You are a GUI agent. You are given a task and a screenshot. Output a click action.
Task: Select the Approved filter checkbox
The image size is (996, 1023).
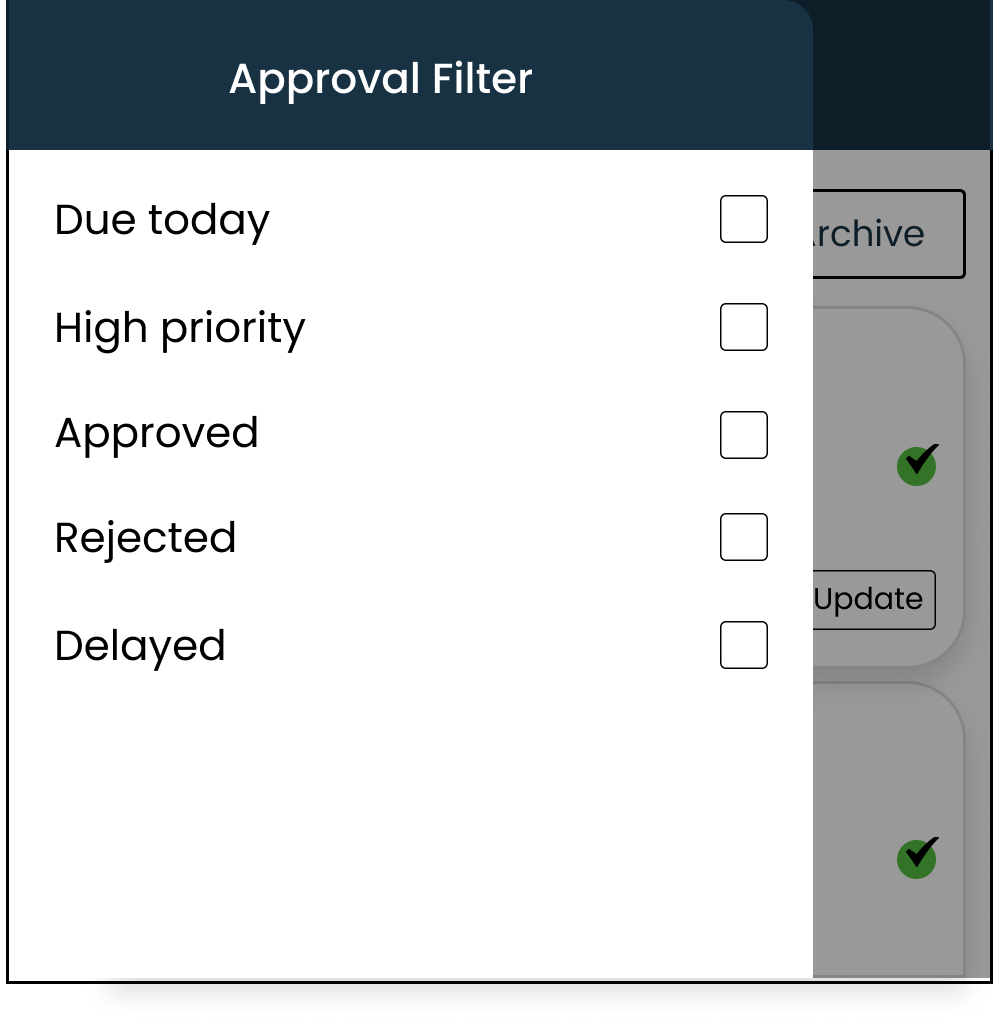coord(743,435)
